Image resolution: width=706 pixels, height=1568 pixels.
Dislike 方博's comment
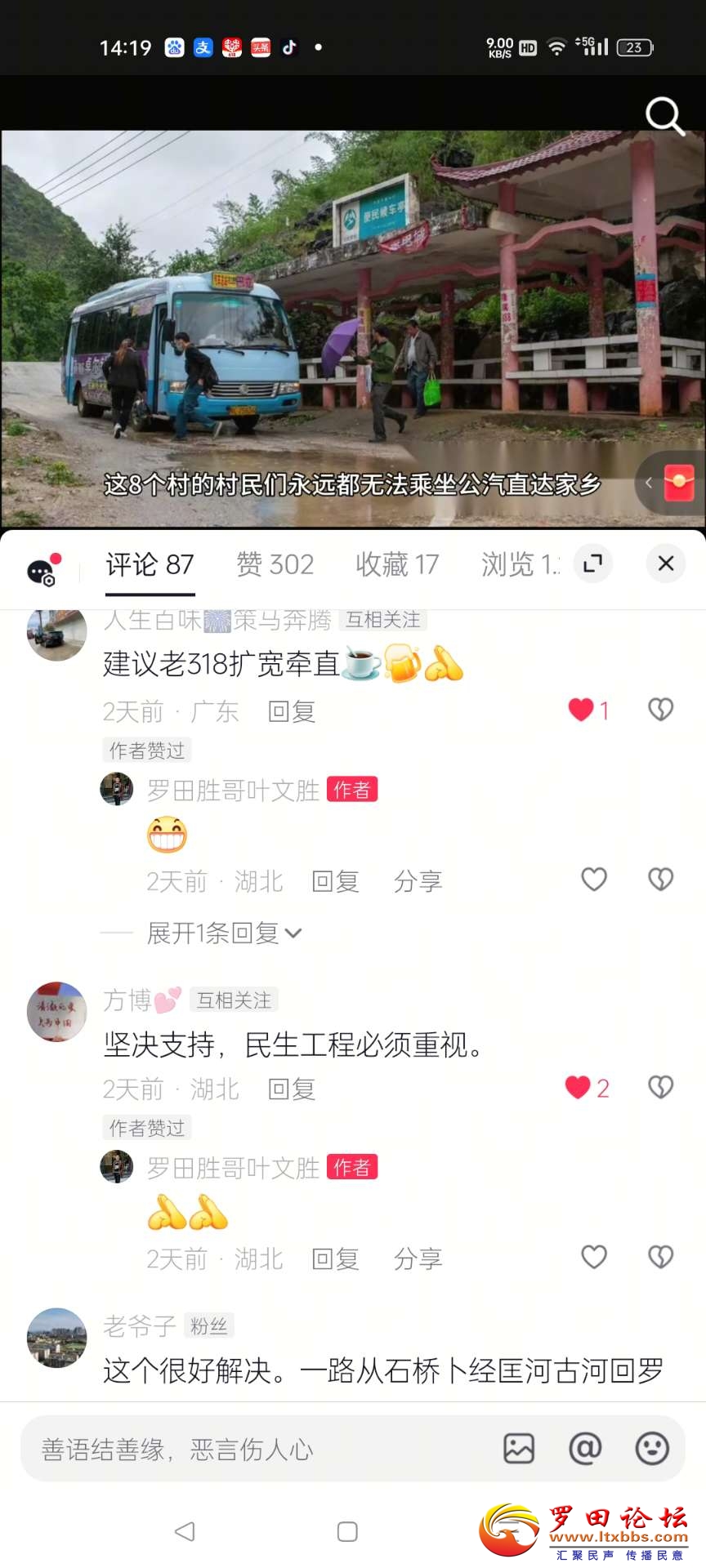pos(660,1087)
